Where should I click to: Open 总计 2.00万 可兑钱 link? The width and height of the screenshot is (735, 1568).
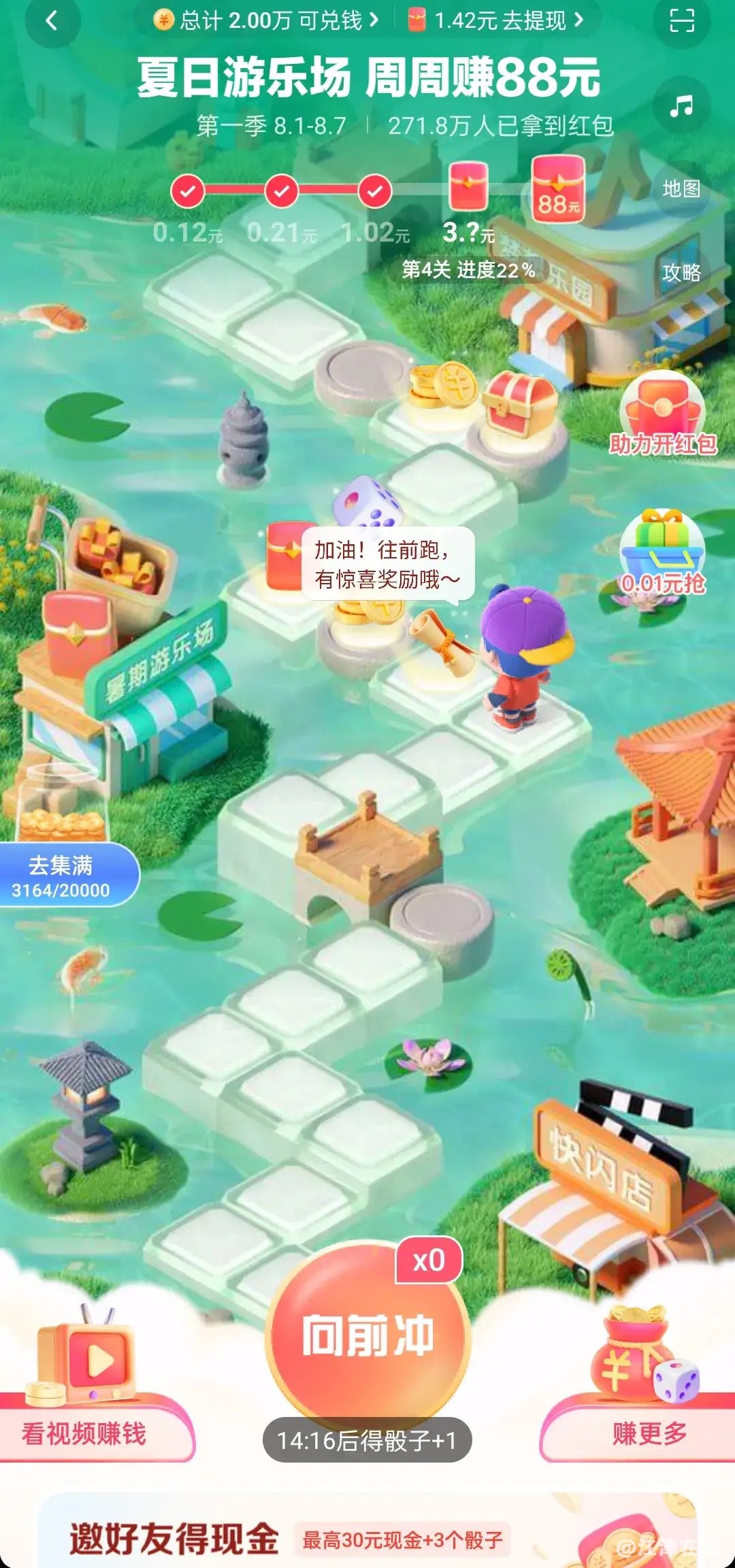click(267, 20)
